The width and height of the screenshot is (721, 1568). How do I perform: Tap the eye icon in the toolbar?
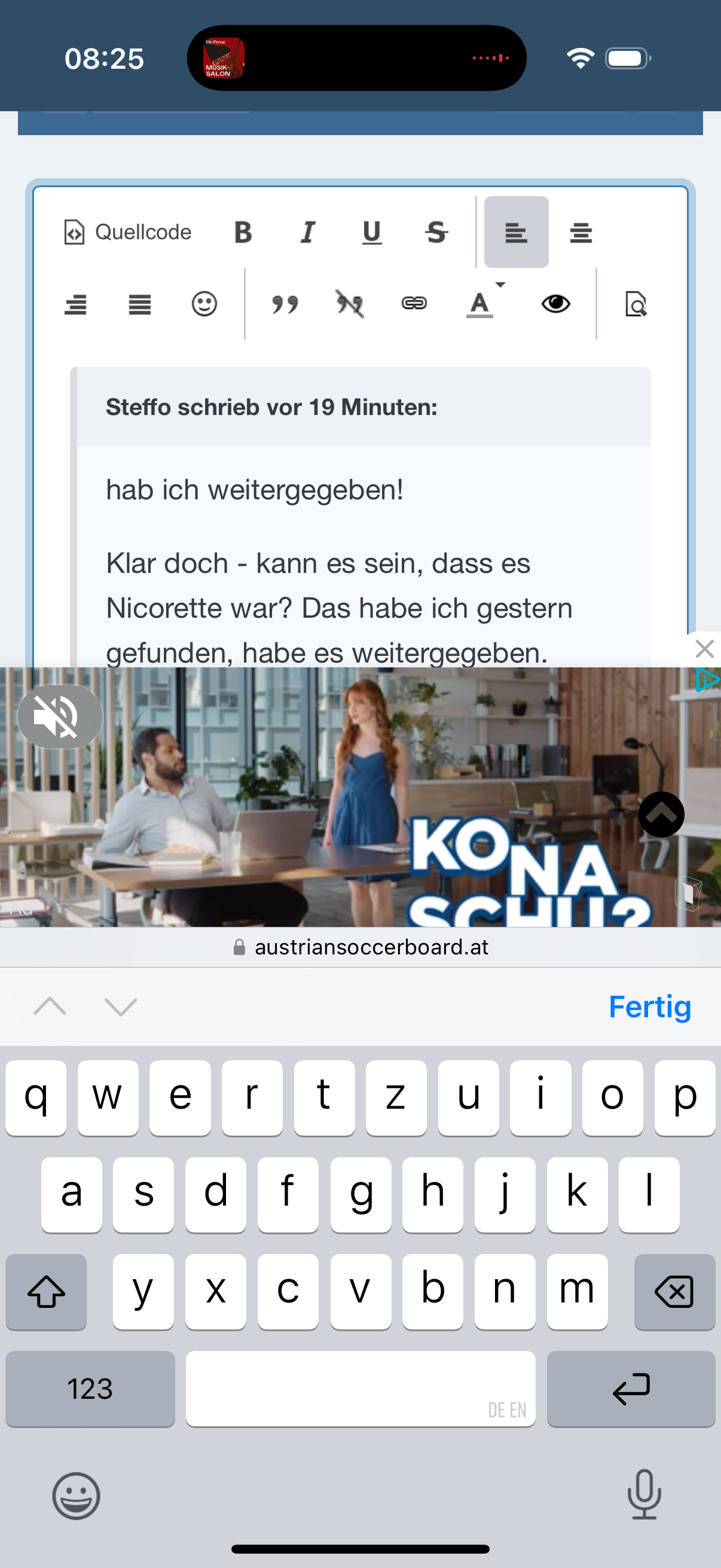coord(555,304)
